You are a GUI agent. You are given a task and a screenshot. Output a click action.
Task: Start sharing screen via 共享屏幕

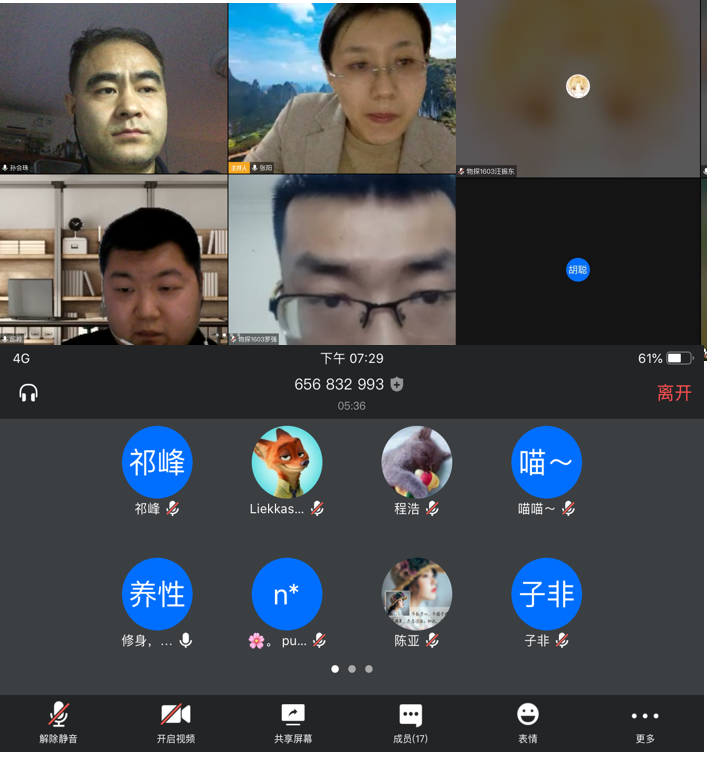coord(293,723)
